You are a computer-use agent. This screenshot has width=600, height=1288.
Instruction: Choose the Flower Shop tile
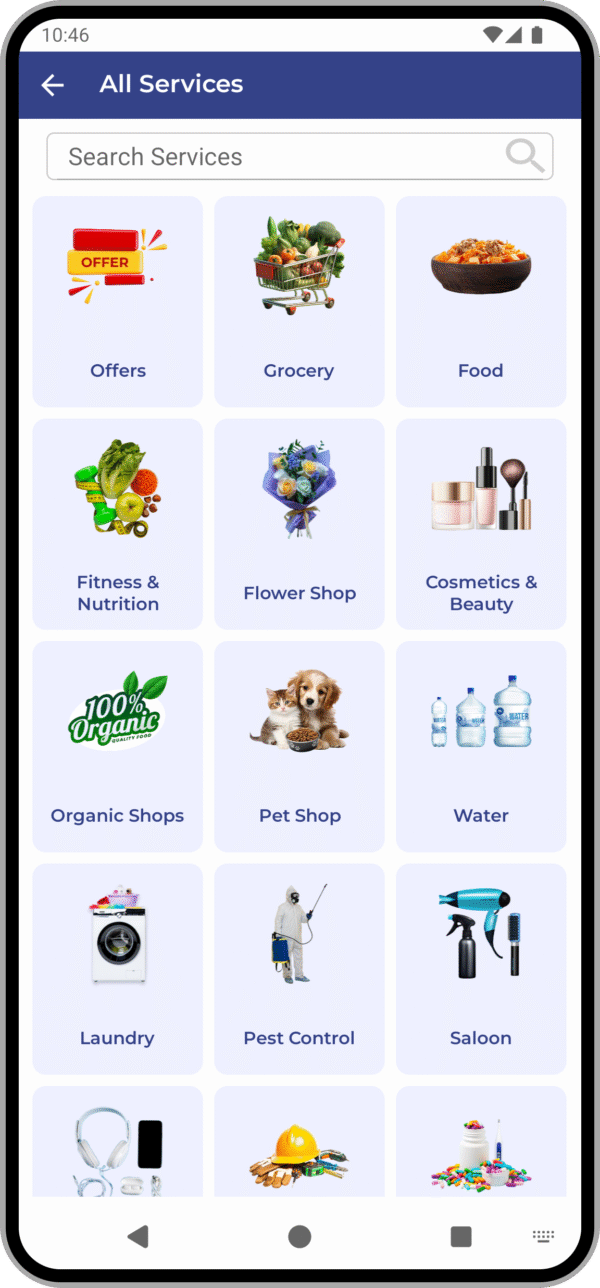click(299, 524)
